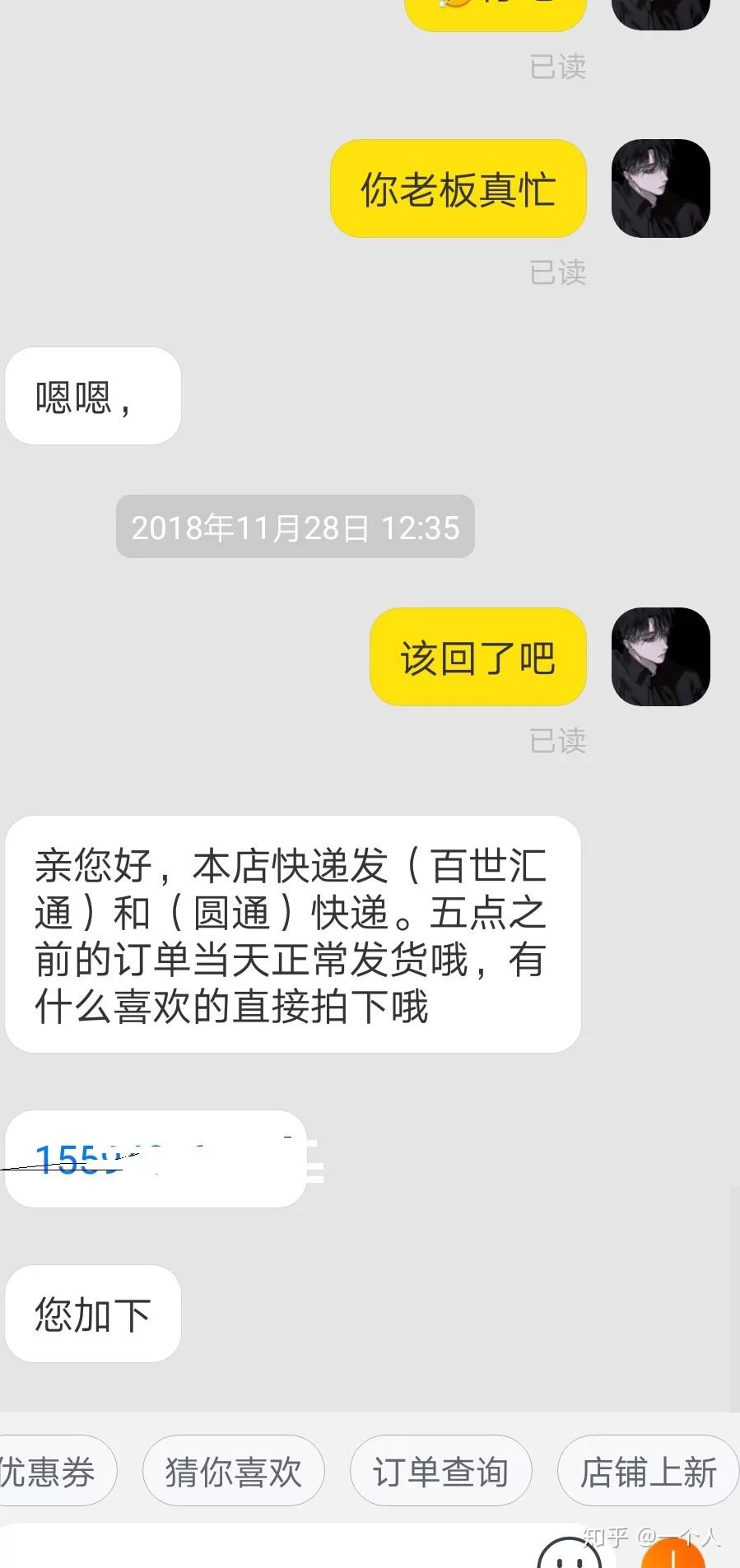Tap the blue phone number starting with 155
This screenshot has width=740, height=1568.
[82, 1159]
